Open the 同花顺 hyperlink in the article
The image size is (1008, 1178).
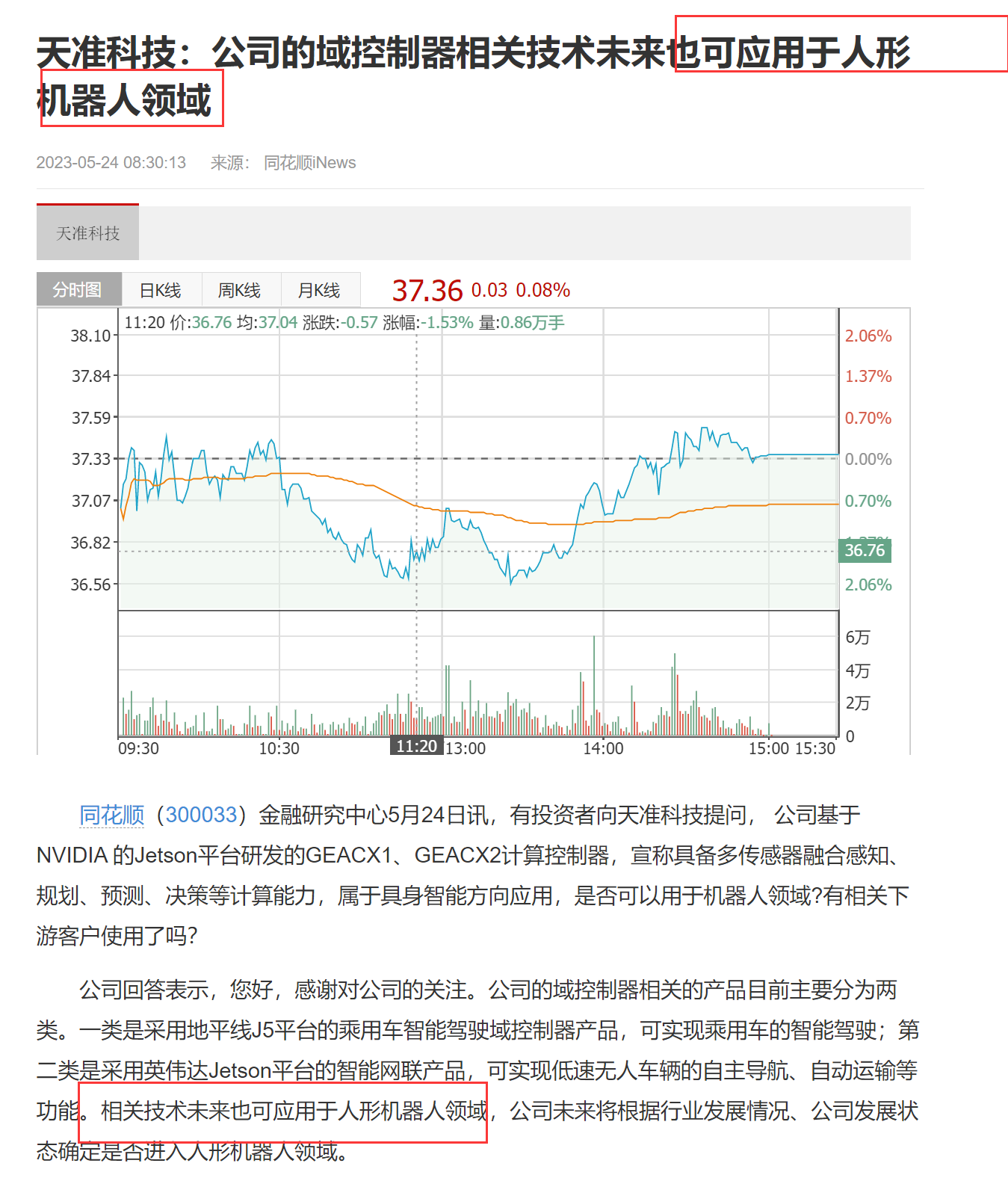111,815
